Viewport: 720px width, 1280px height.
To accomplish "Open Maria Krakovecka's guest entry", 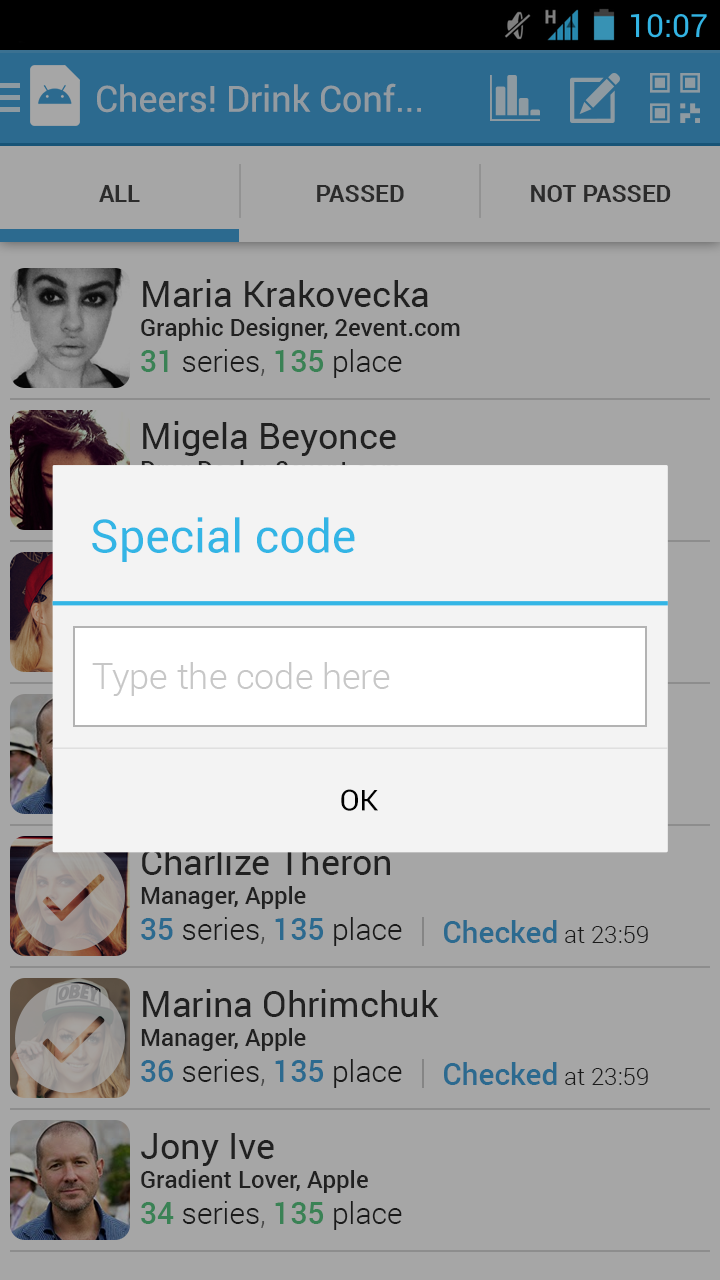I will pyautogui.click(x=360, y=328).
